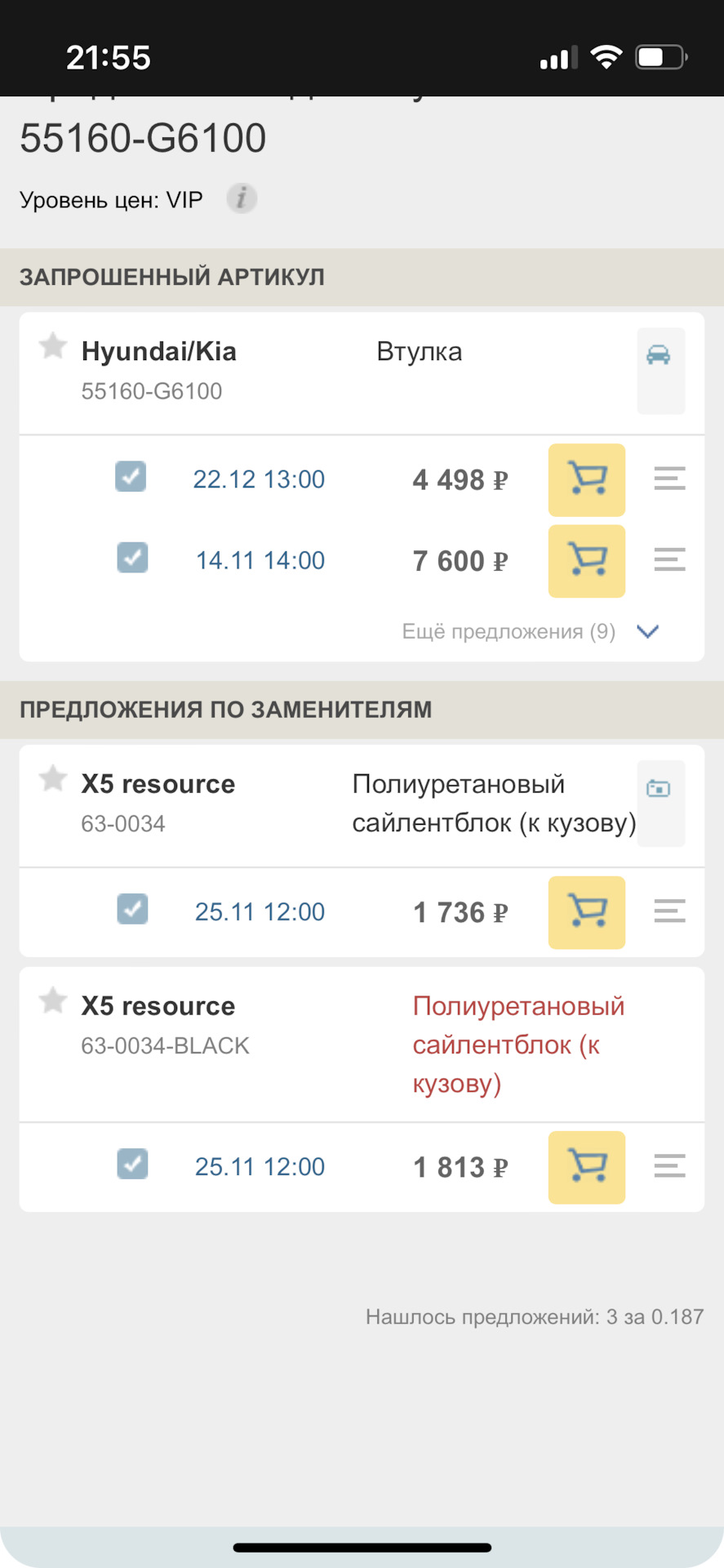The height and width of the screenshot is (1568, 724).
Task: Favorite the Hyundai/Kia 55160-G6100 part star
Action: click(x=52, y=346)
